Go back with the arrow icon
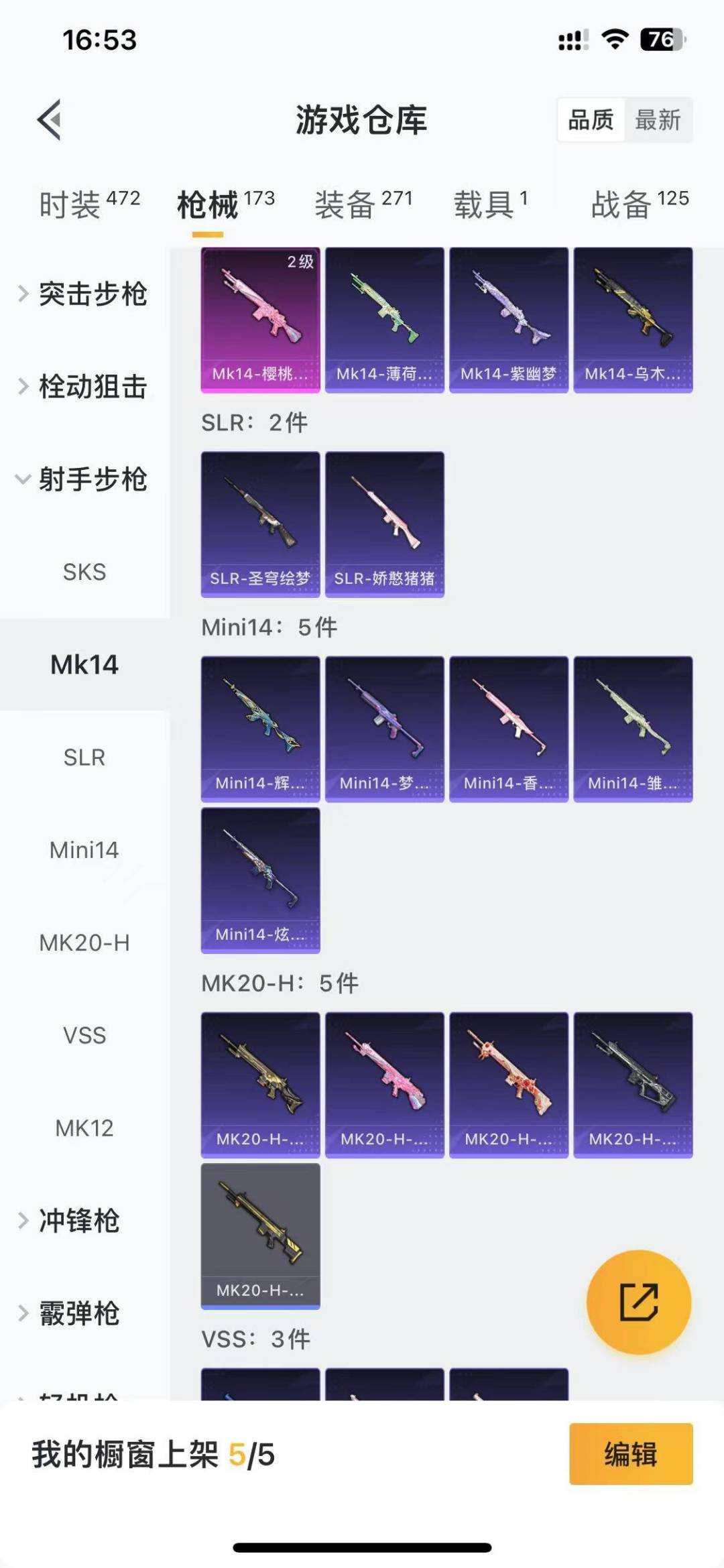The image size is (724, 1568). click(50, 120)
